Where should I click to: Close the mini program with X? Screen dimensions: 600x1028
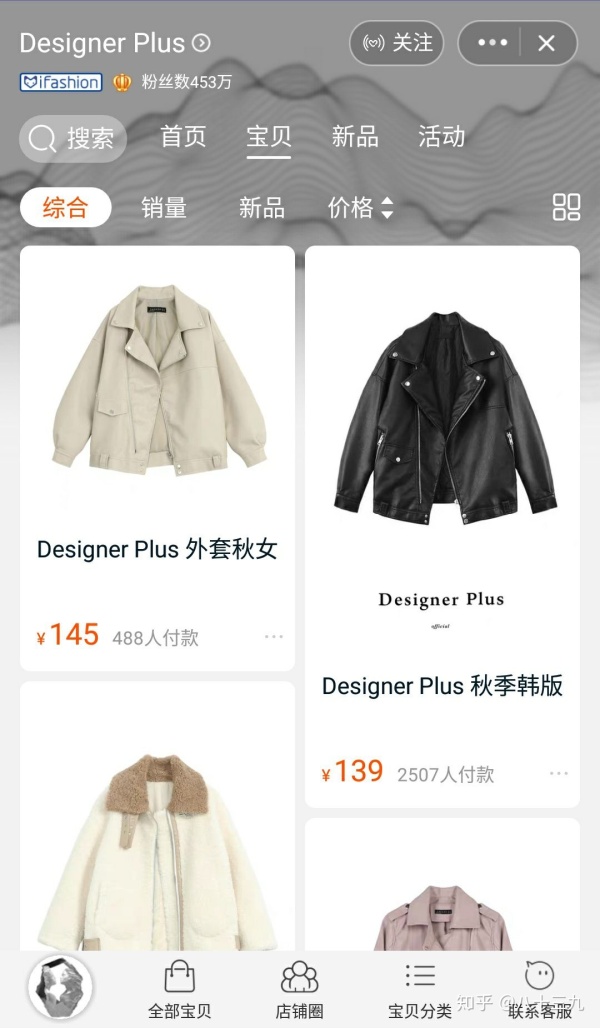point(546,43)
